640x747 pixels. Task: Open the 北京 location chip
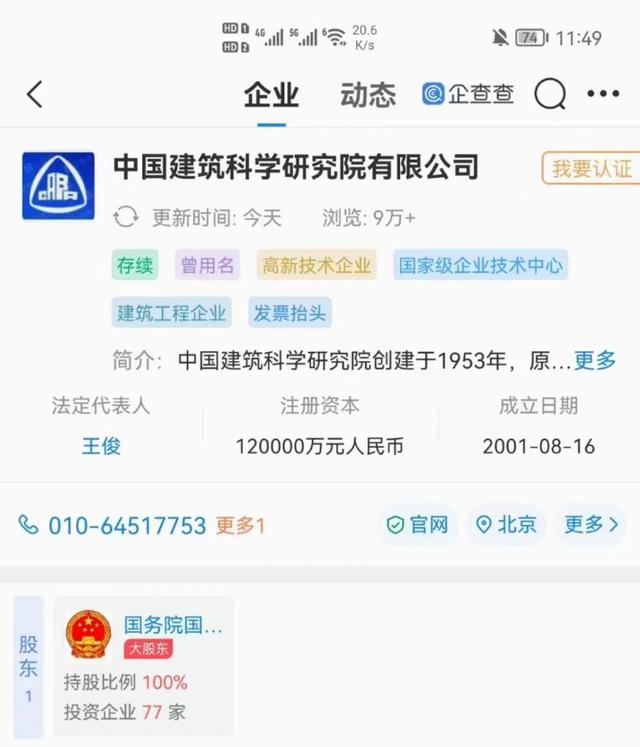click(x=506, y=525)
